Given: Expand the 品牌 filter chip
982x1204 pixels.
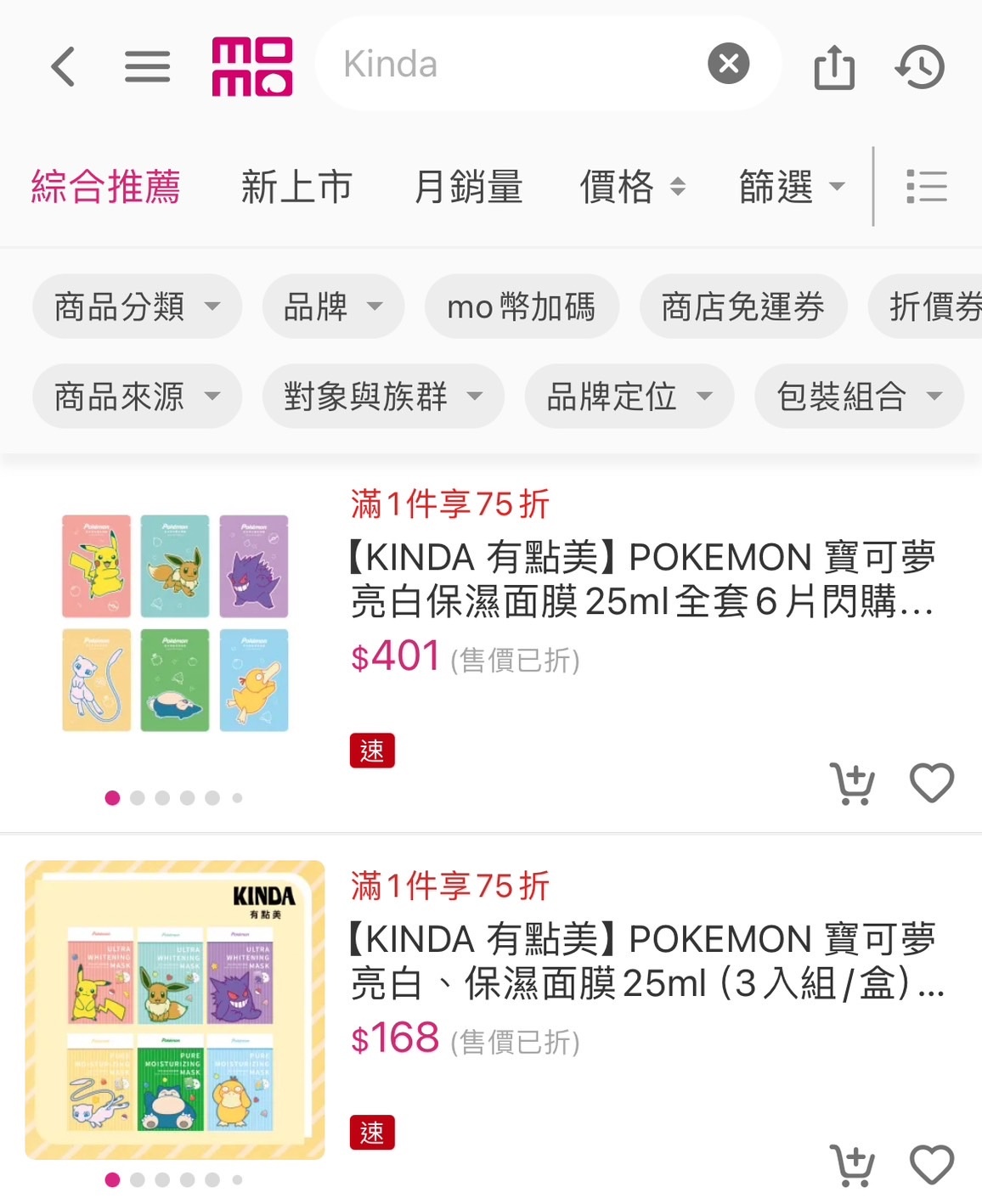Looking at the screenshot, I should (332, 307).
